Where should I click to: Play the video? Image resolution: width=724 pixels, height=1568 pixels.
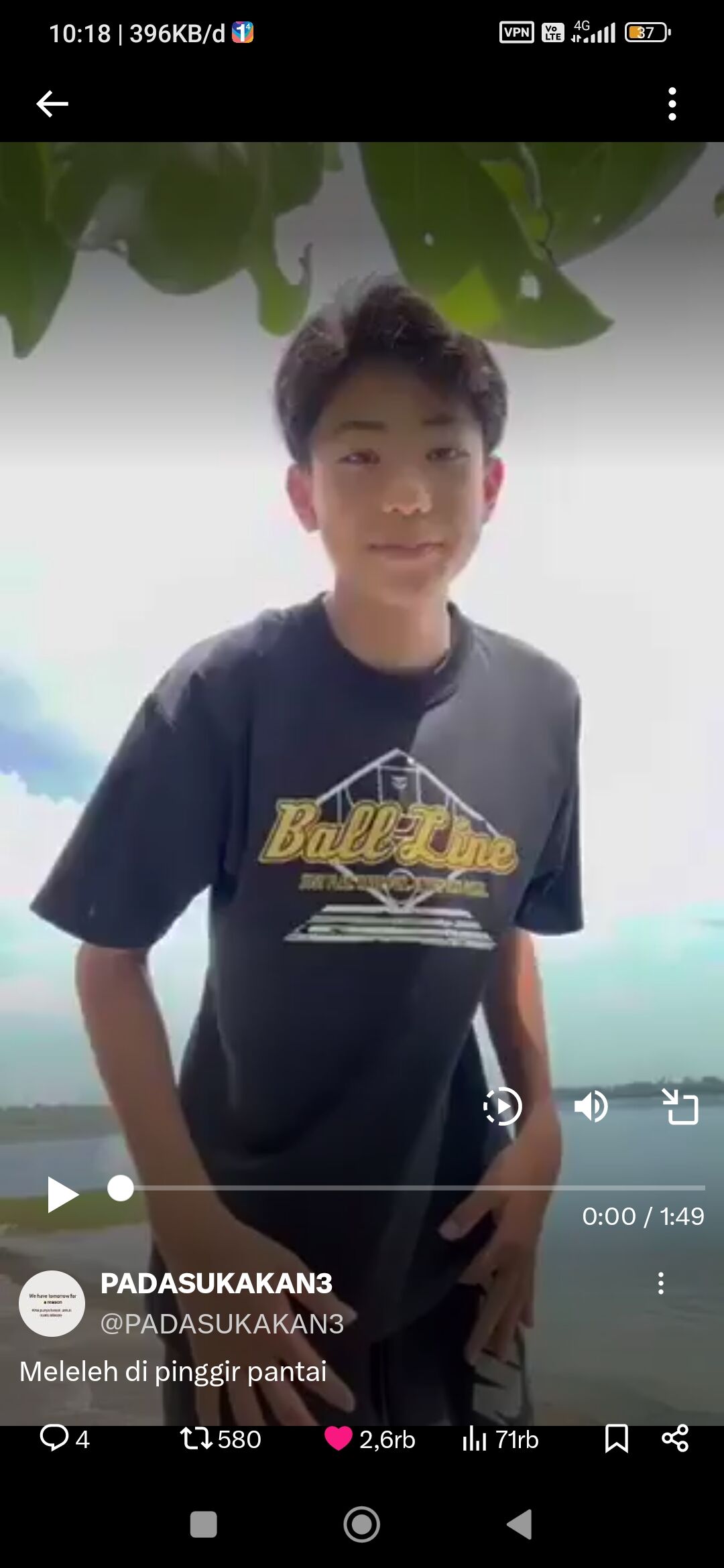tap(62, 1194)
